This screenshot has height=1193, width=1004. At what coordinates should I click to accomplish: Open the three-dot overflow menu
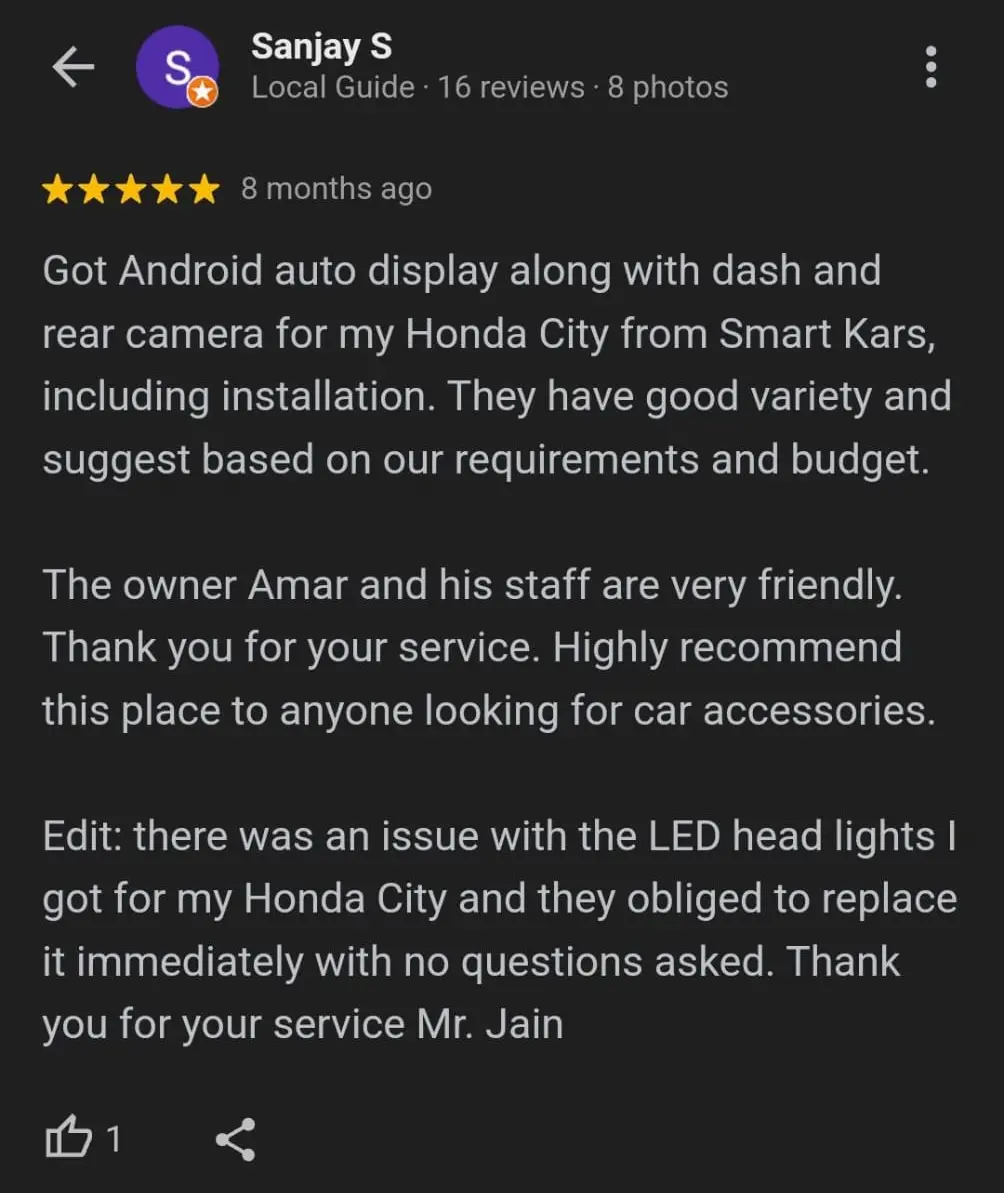coord(931,67)
